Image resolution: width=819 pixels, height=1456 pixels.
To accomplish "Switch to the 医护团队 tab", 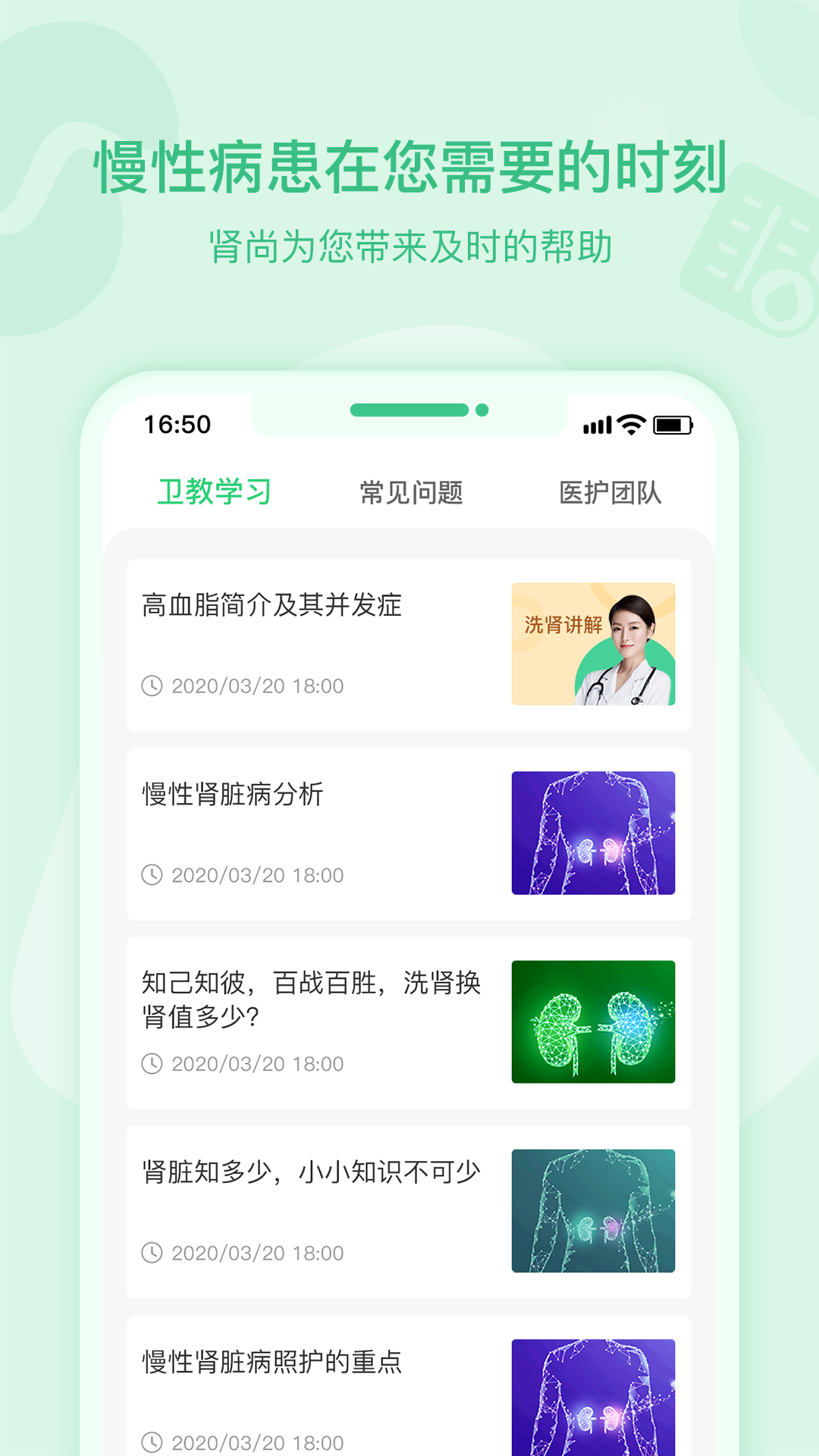I will 611,493.
